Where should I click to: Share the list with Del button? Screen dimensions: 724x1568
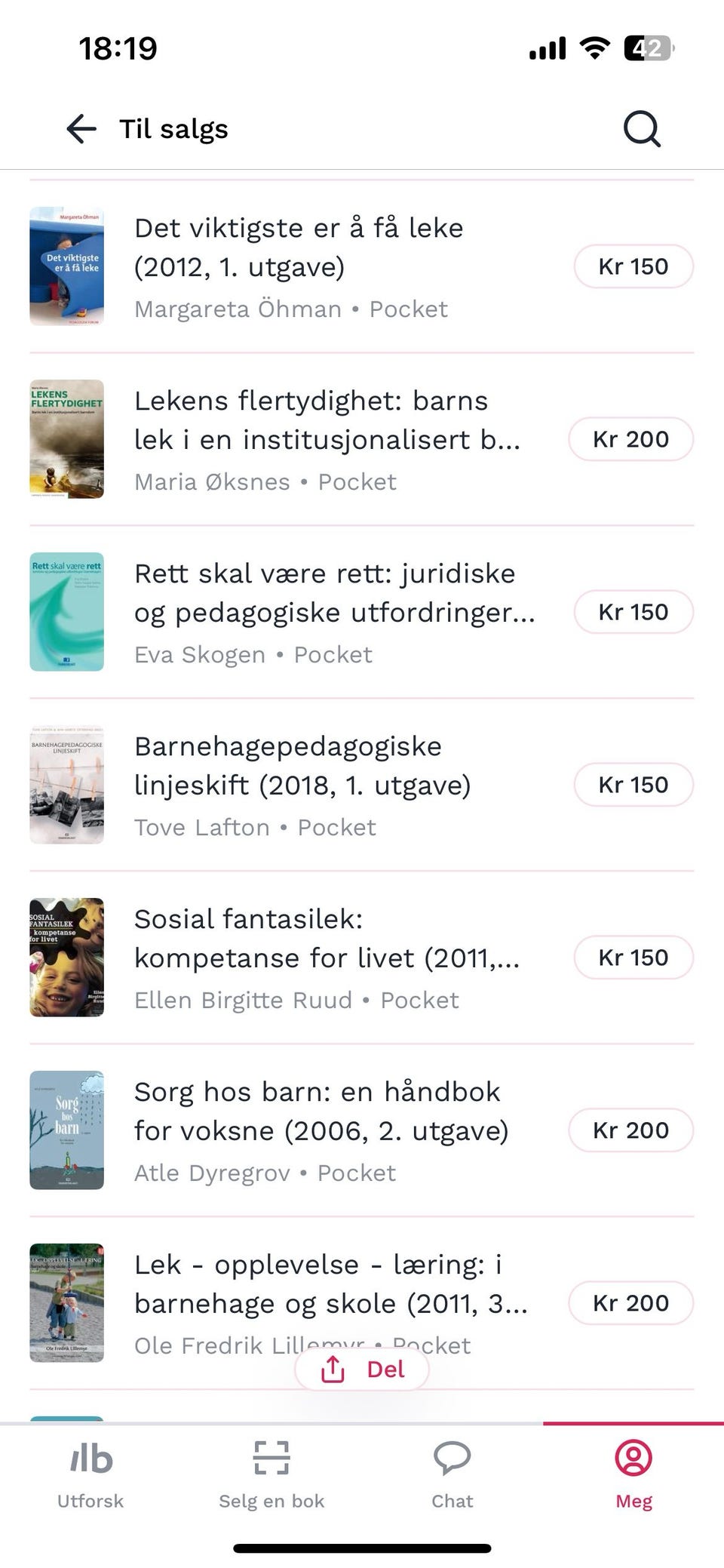[363, 1369]
